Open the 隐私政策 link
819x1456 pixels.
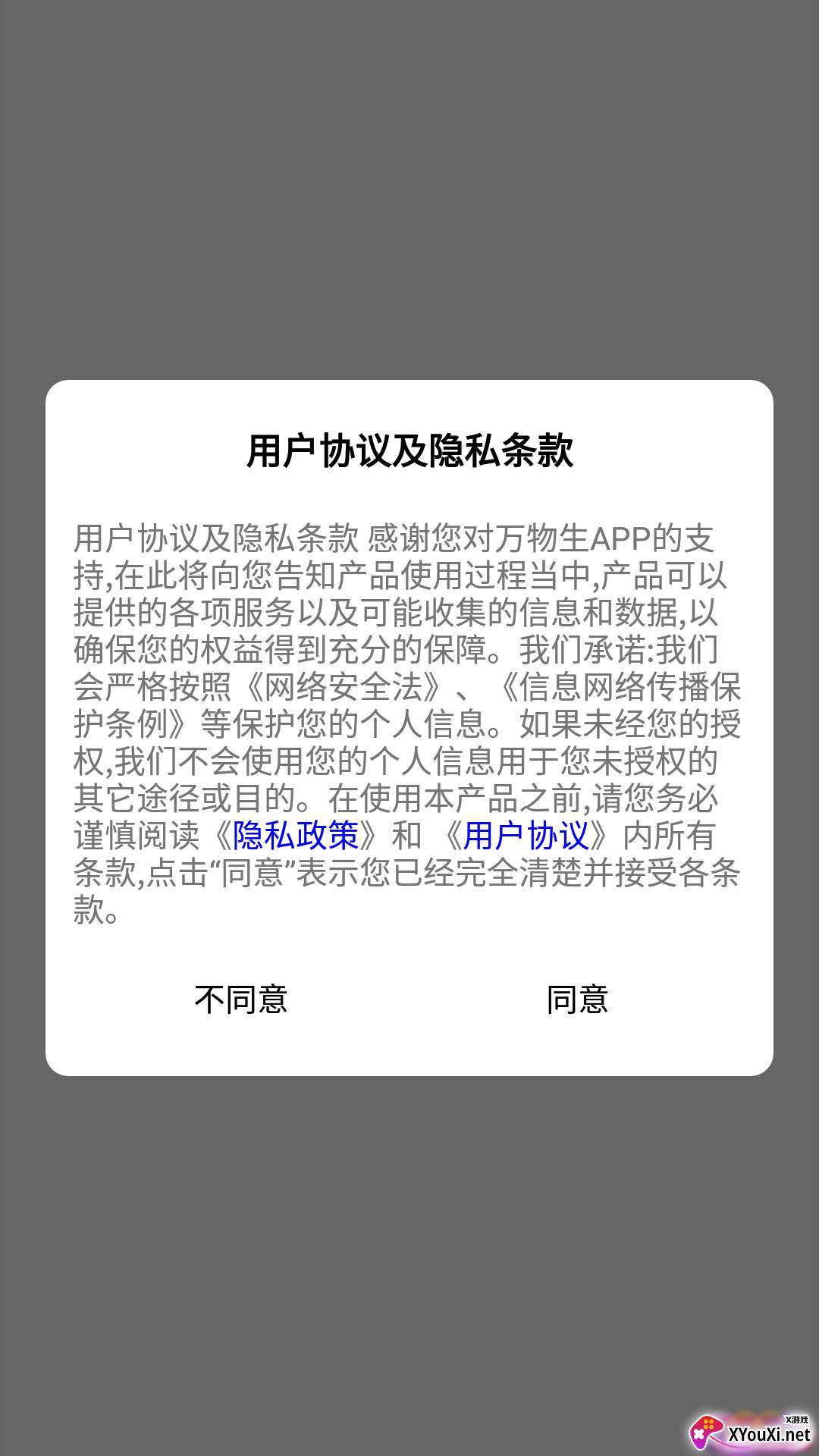tap(295, 836)
